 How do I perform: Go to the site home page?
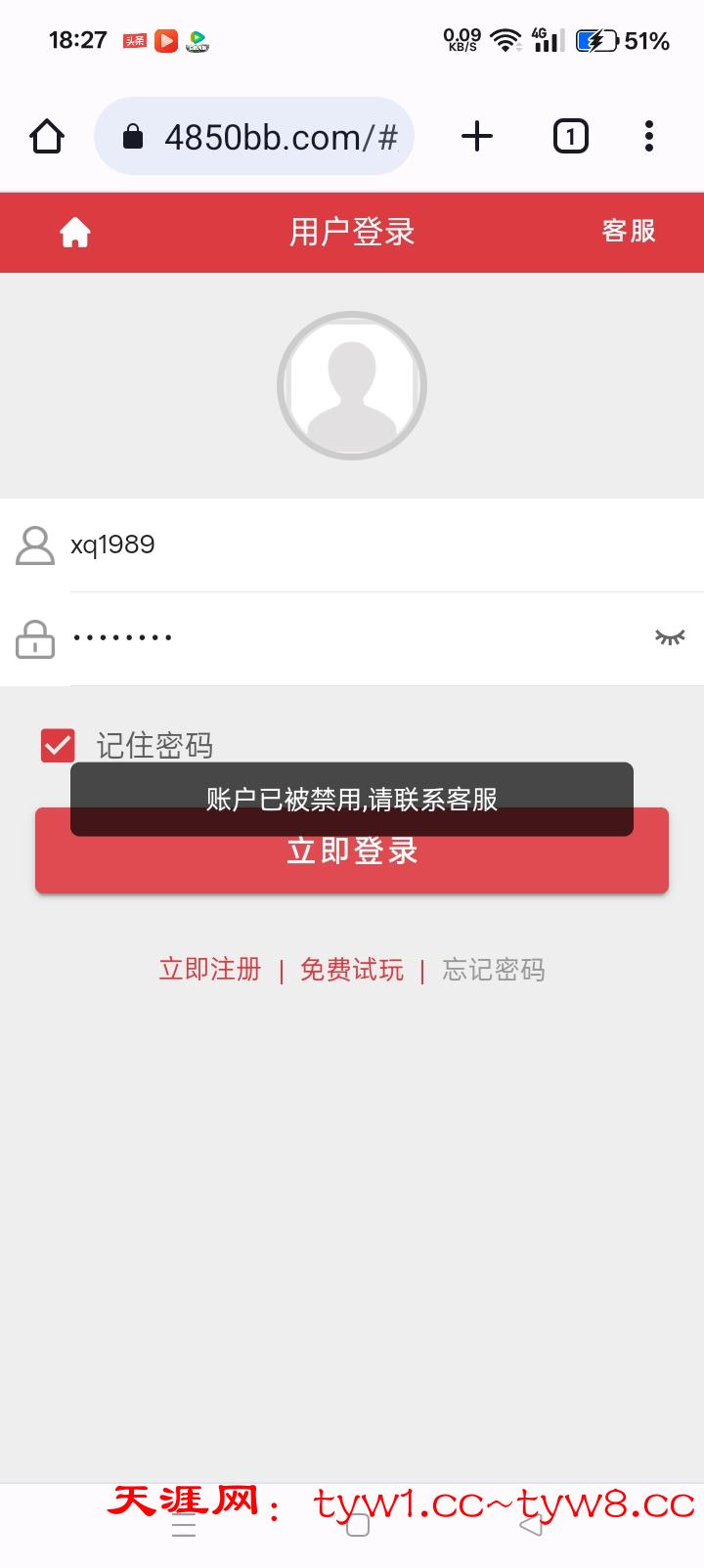pos(75,233)
